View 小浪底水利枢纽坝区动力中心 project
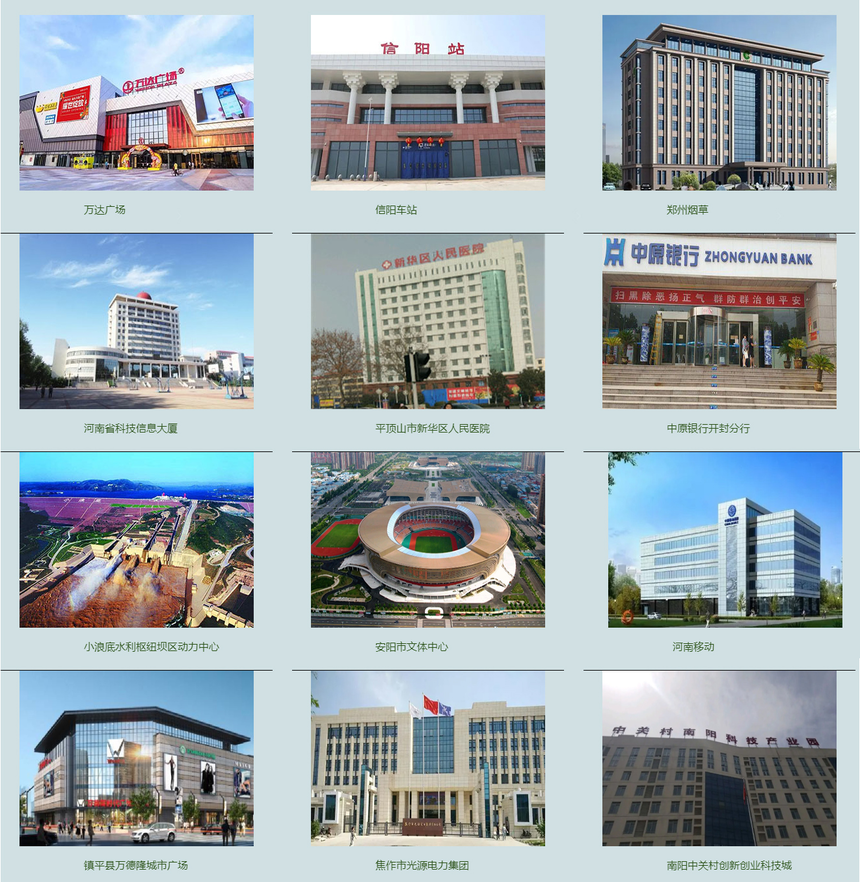This screenshot has width=860, height=882. [x=136, y=539]
